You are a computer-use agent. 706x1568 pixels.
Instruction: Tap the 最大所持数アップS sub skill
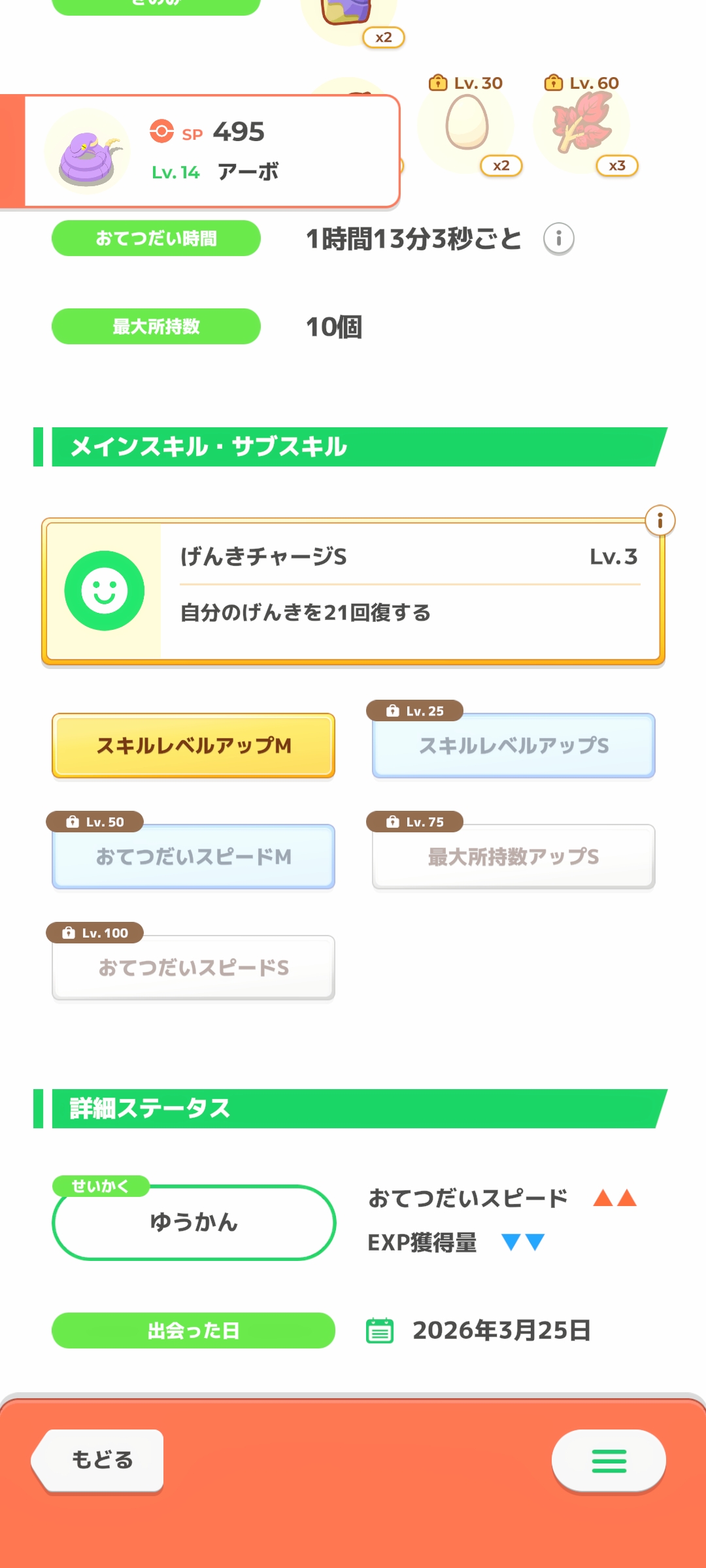(514, 857)
